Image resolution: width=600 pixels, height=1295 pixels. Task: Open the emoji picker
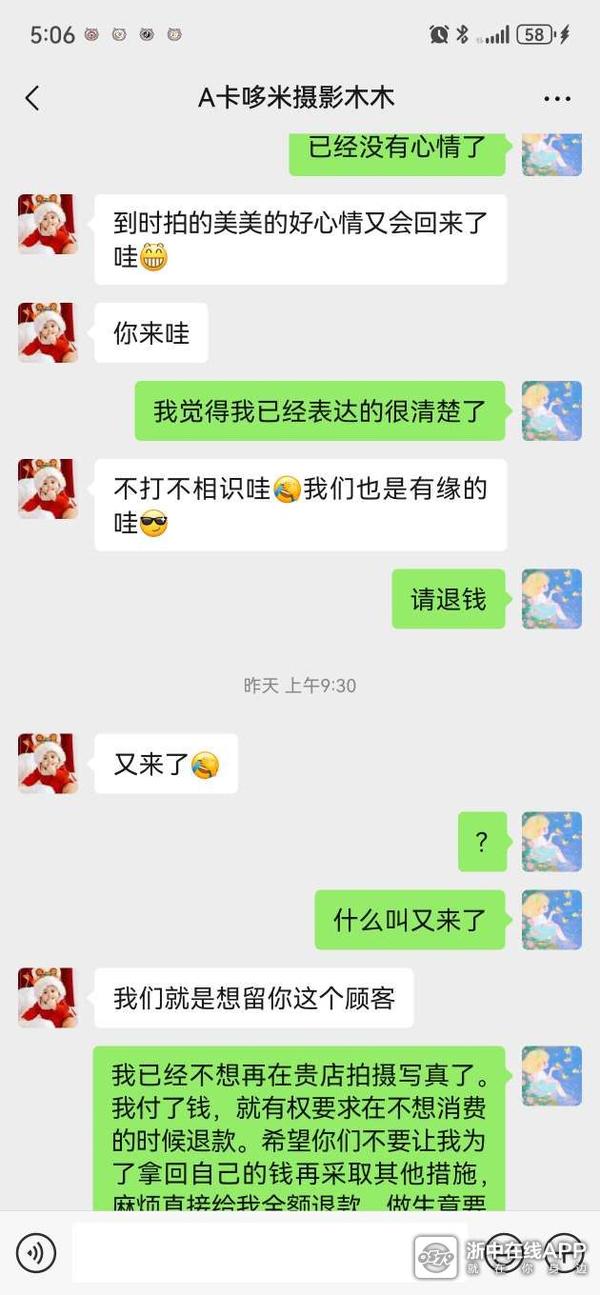tap(506, 1253)
